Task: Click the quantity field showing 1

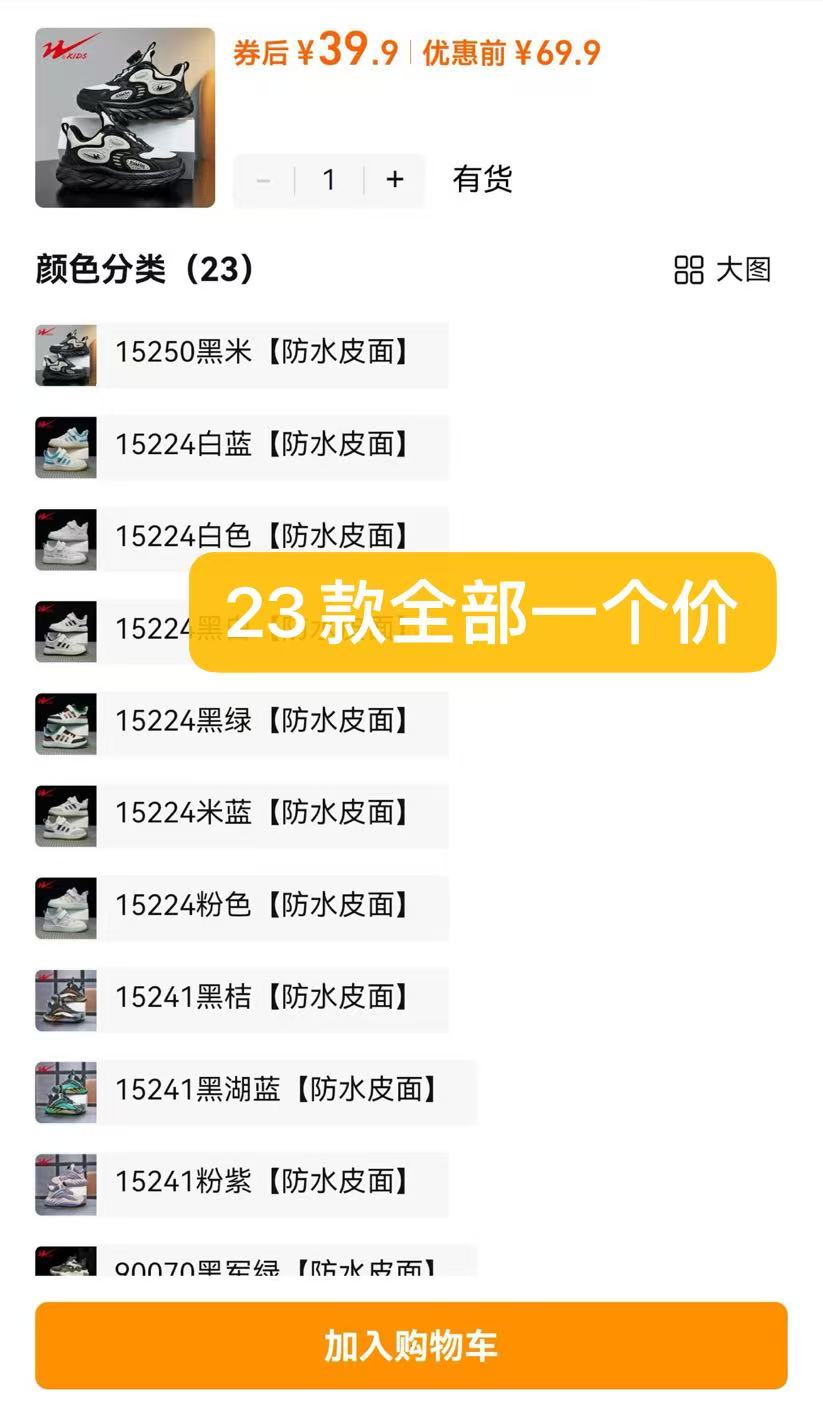Action: click(x=330, y=181)
